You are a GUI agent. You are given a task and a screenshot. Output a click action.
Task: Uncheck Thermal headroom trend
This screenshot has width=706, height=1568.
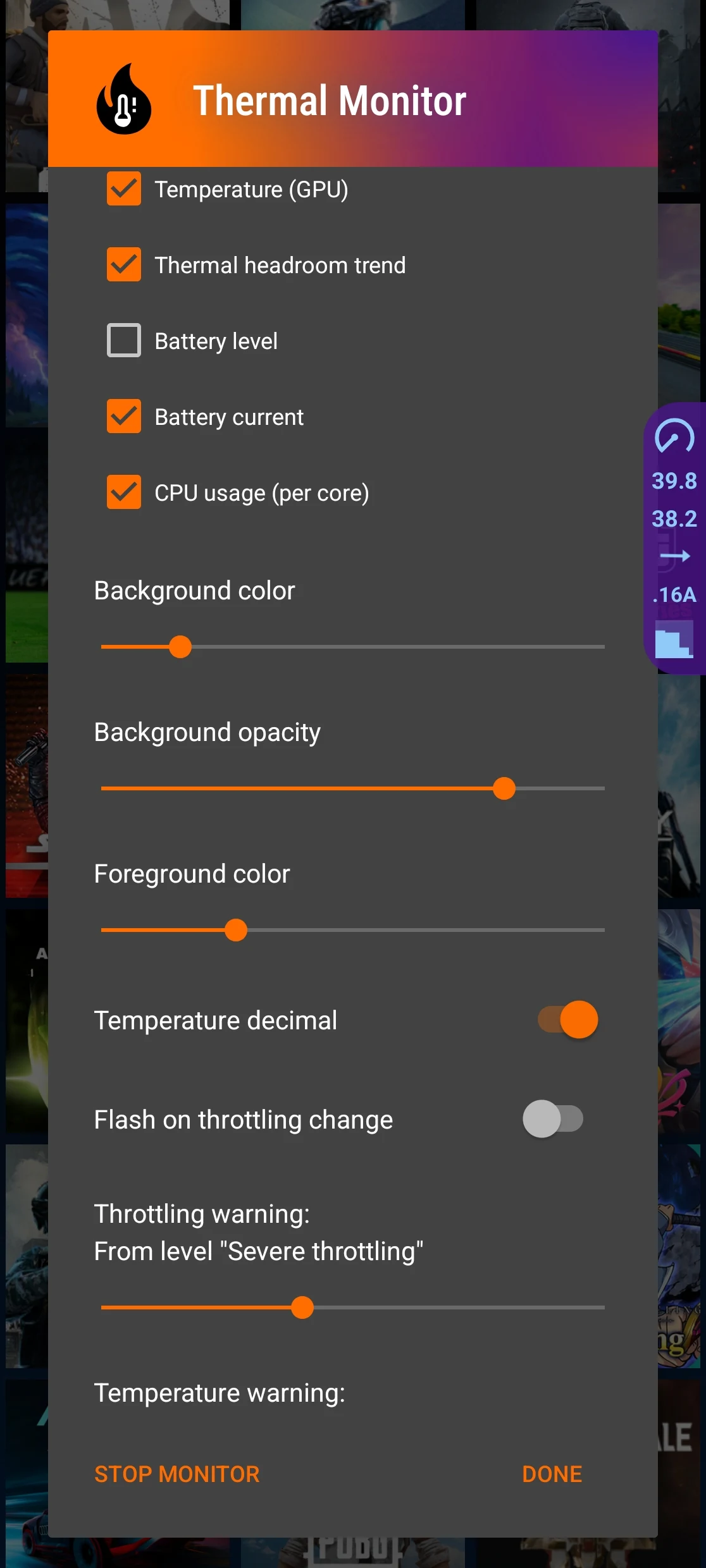pos(124,265)
